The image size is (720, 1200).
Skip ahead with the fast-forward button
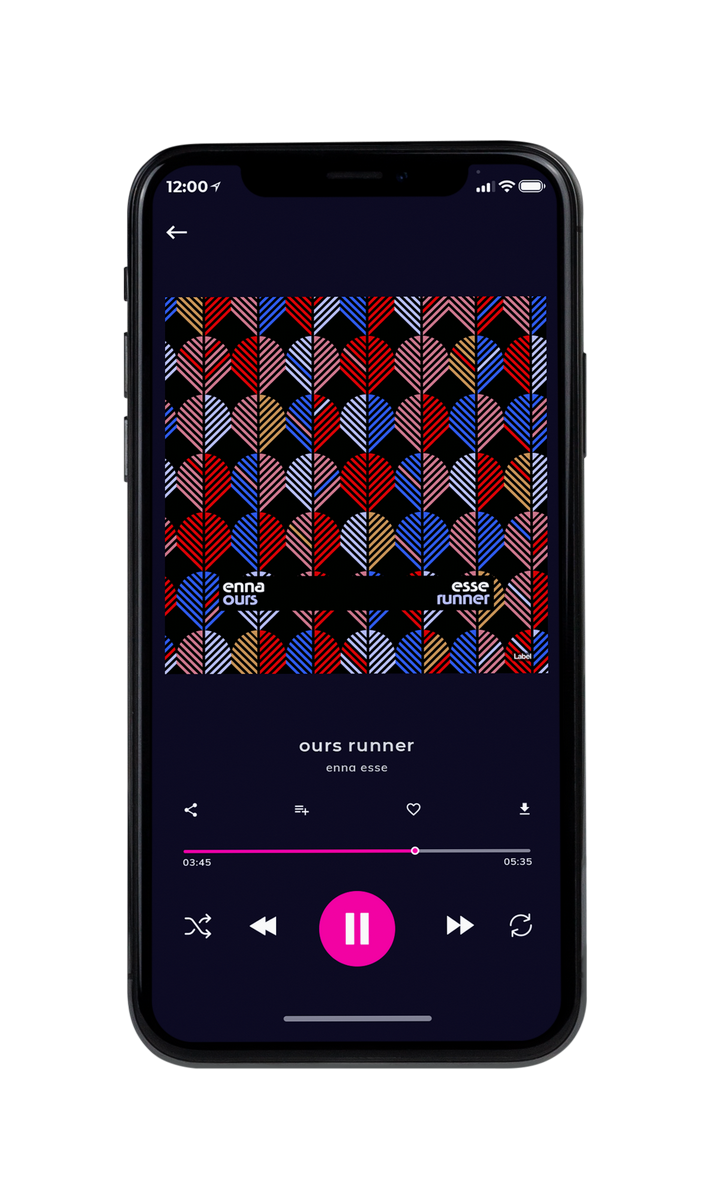pos(460,926)
